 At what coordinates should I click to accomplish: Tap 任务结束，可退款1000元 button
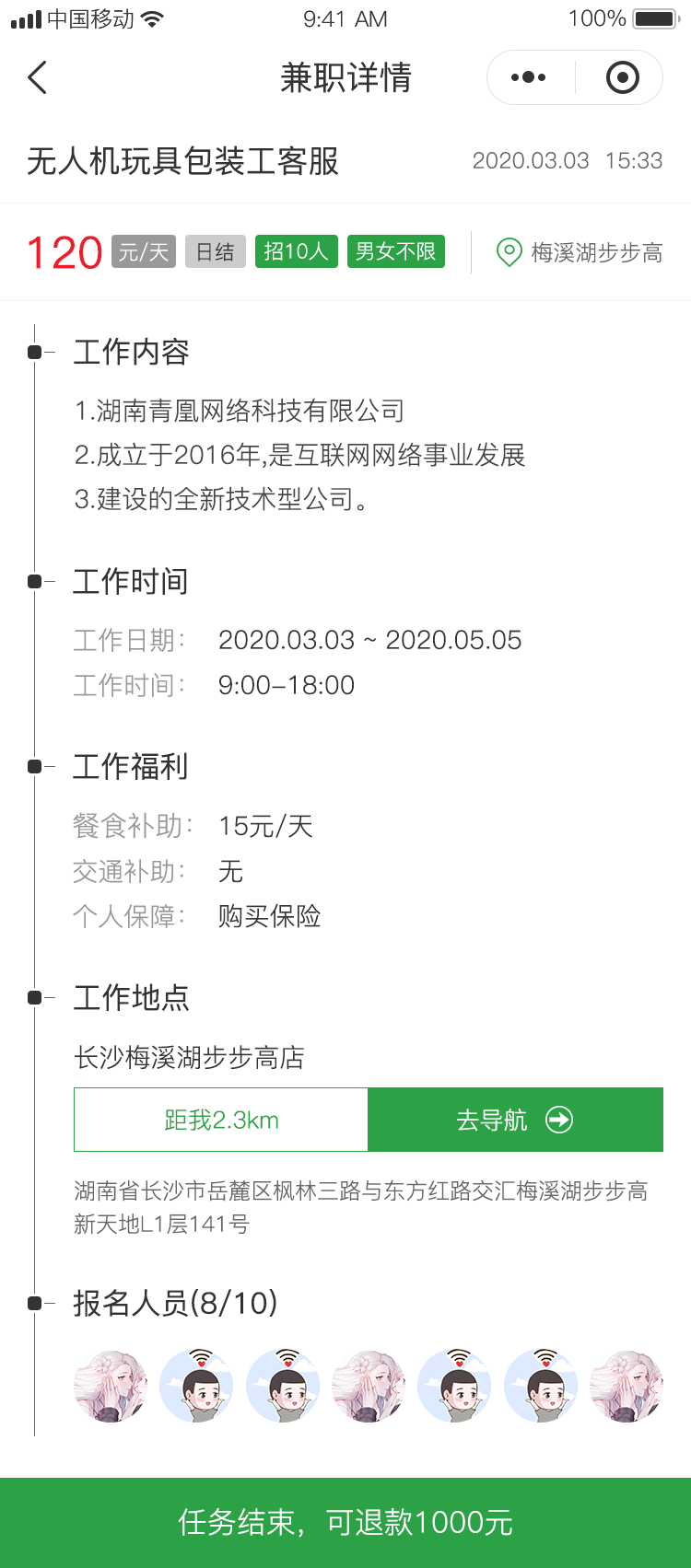pyautogui.click(x=345, y=1523)
